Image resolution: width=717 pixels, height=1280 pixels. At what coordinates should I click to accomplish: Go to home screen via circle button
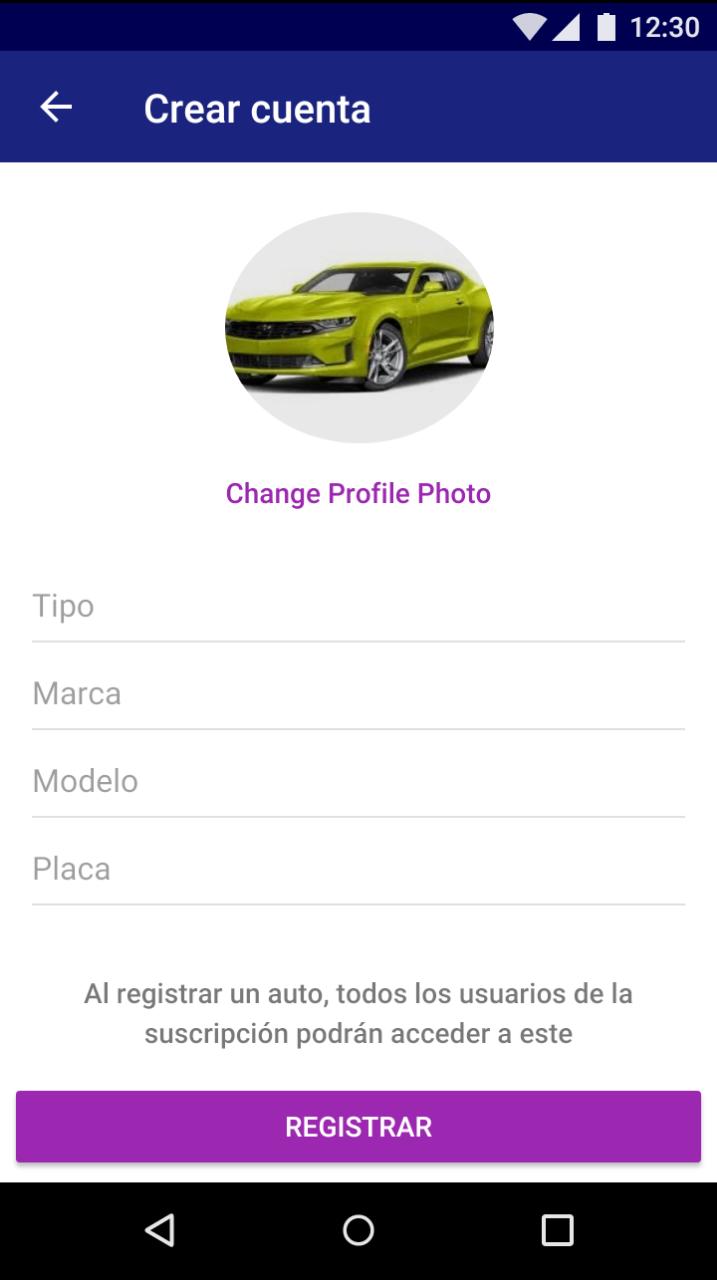358,1230
